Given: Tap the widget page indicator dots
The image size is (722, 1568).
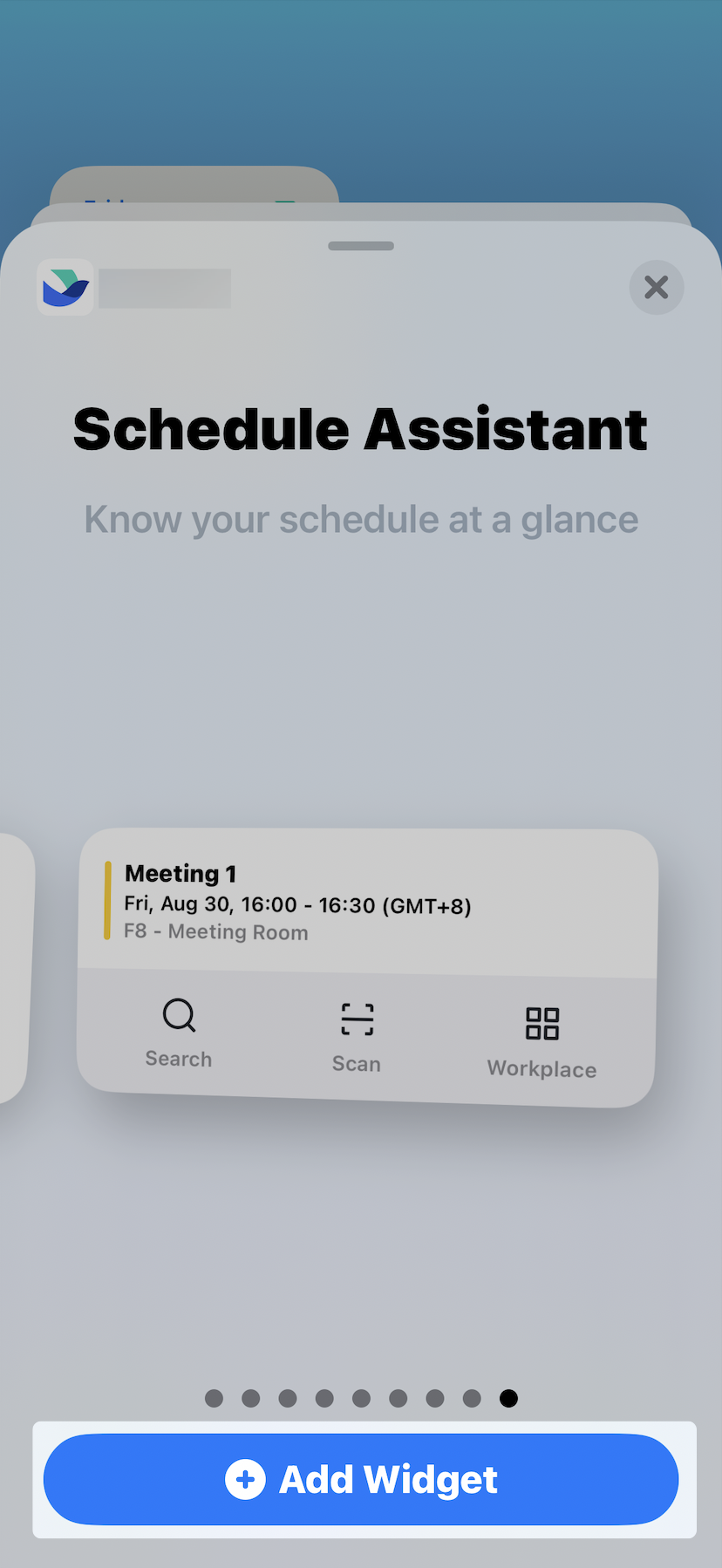Looking at the screenshot, I should click(361, 1399).
